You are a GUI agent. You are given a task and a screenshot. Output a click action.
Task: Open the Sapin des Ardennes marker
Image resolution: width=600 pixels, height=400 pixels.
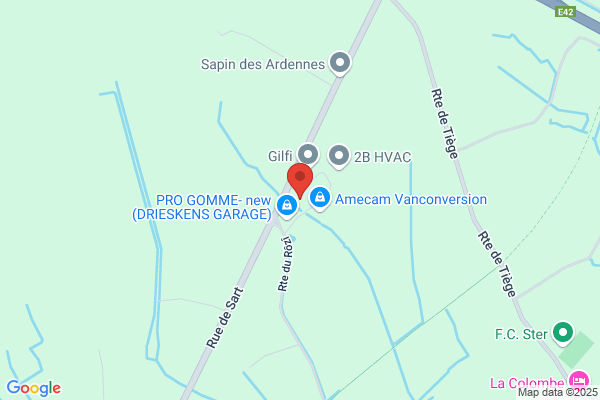coord(340,63)
